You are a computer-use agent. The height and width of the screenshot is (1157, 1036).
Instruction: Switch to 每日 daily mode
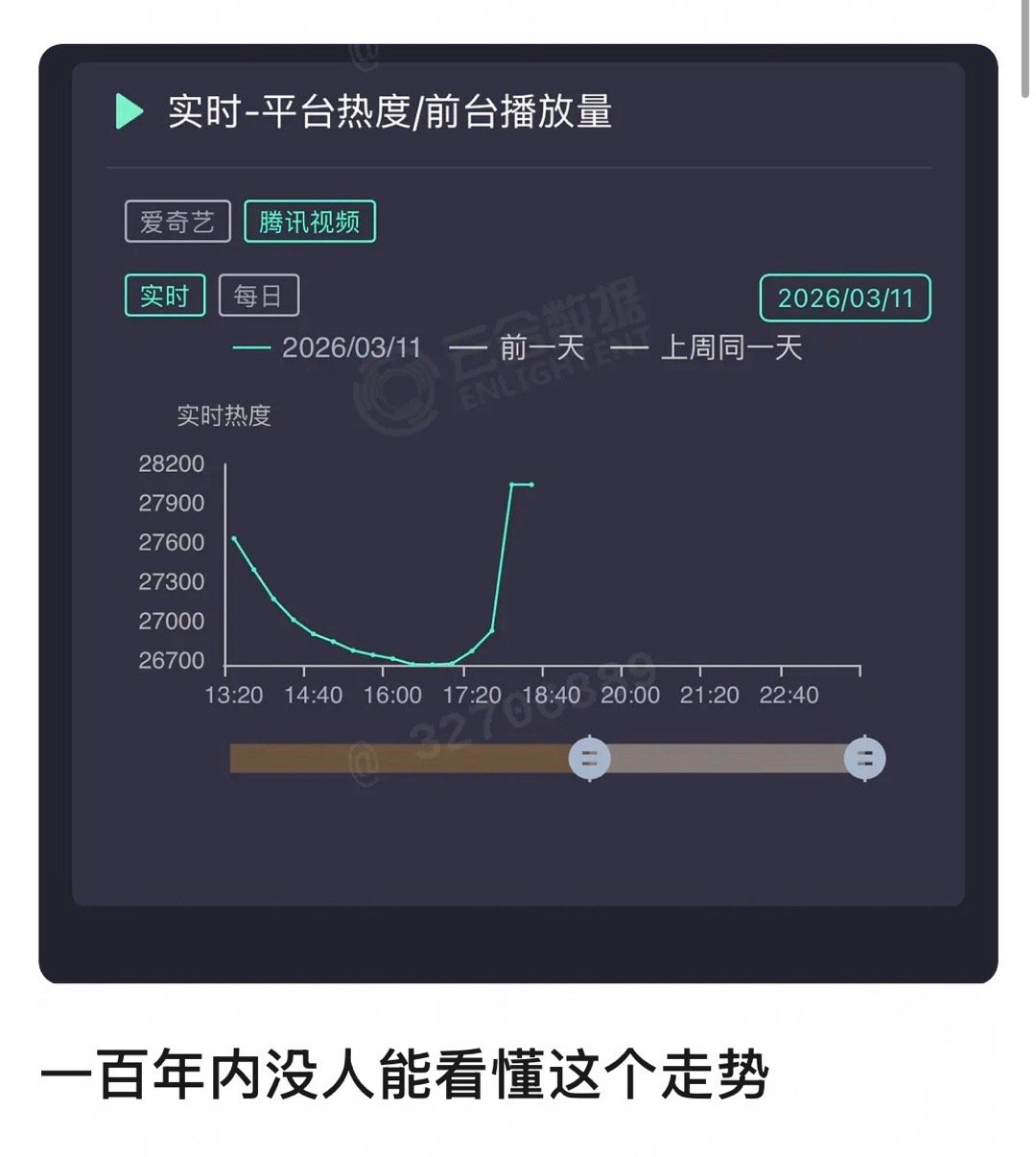259,295
